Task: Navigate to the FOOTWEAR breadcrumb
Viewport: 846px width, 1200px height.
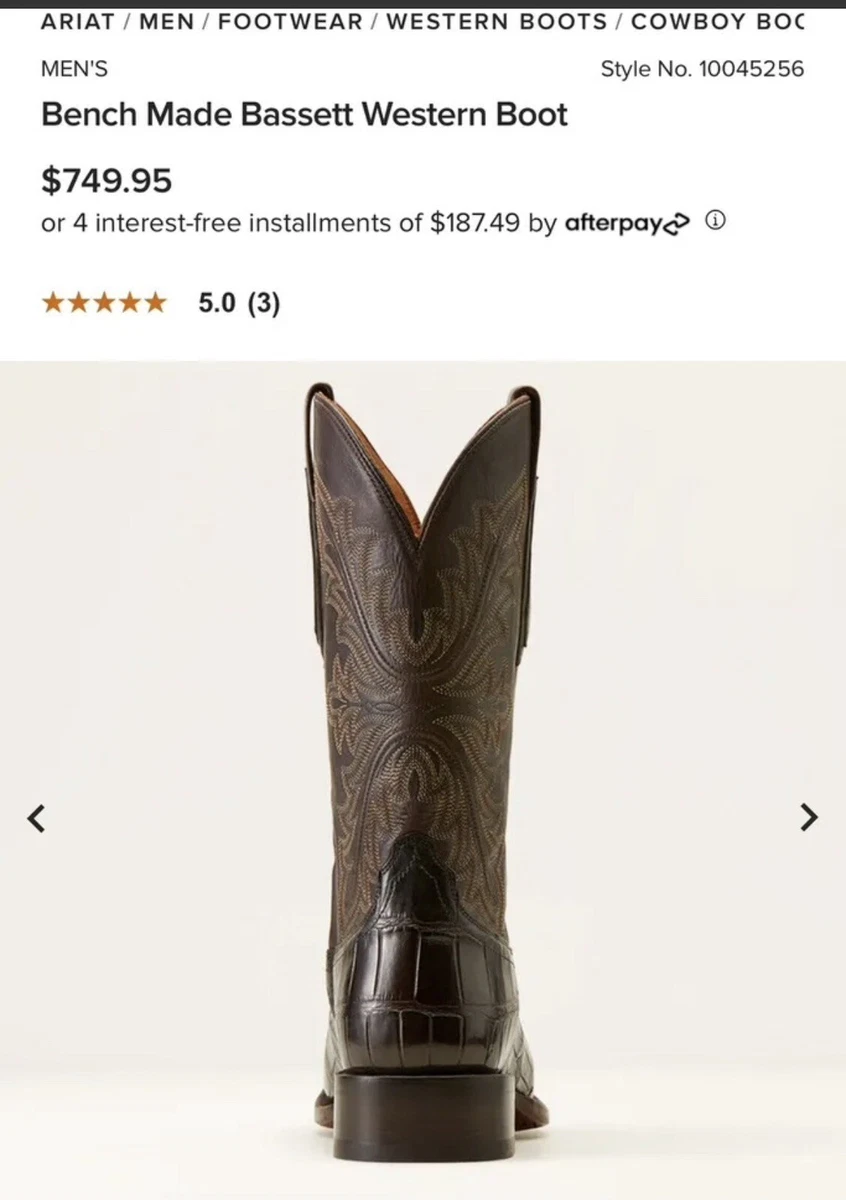Action: 290,22
